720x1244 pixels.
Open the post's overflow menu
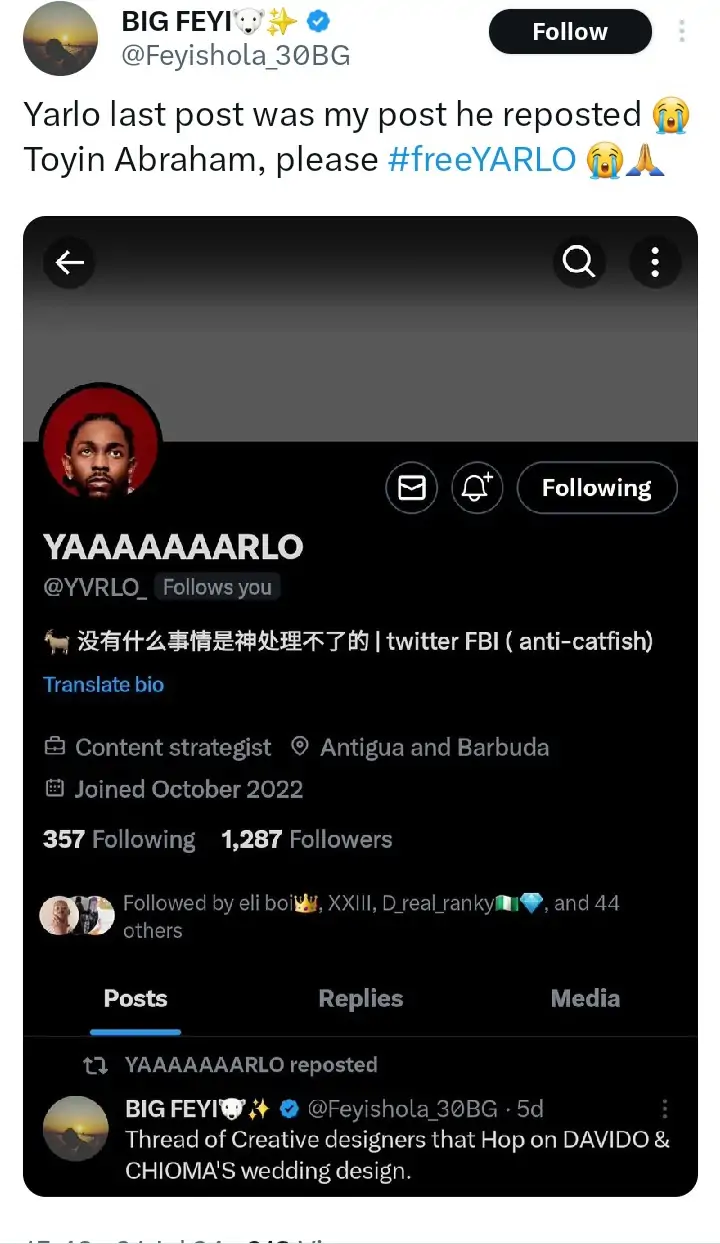(682, 32)
